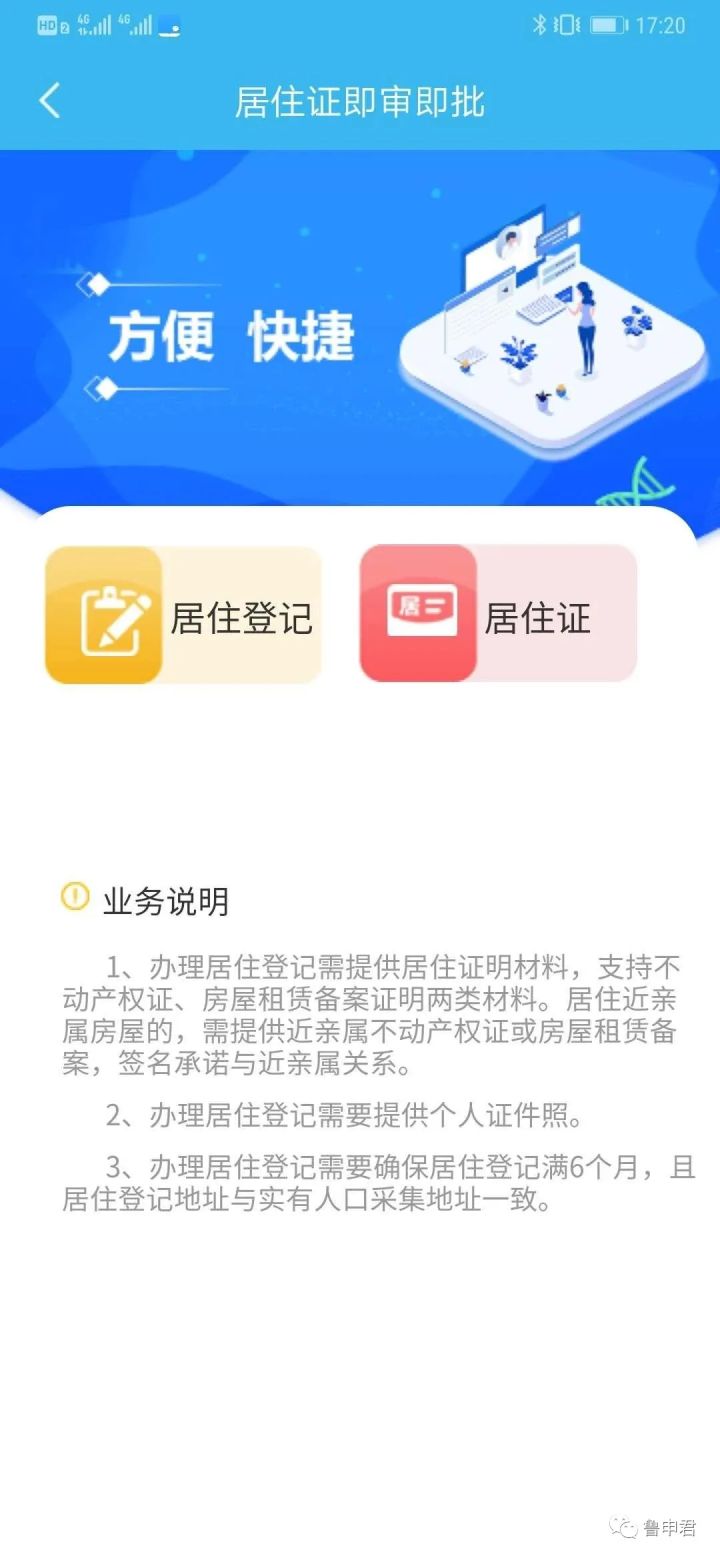
Task: Tap the 鲁申君 watermark icon at bottom right
Action: click(624, 1529)
